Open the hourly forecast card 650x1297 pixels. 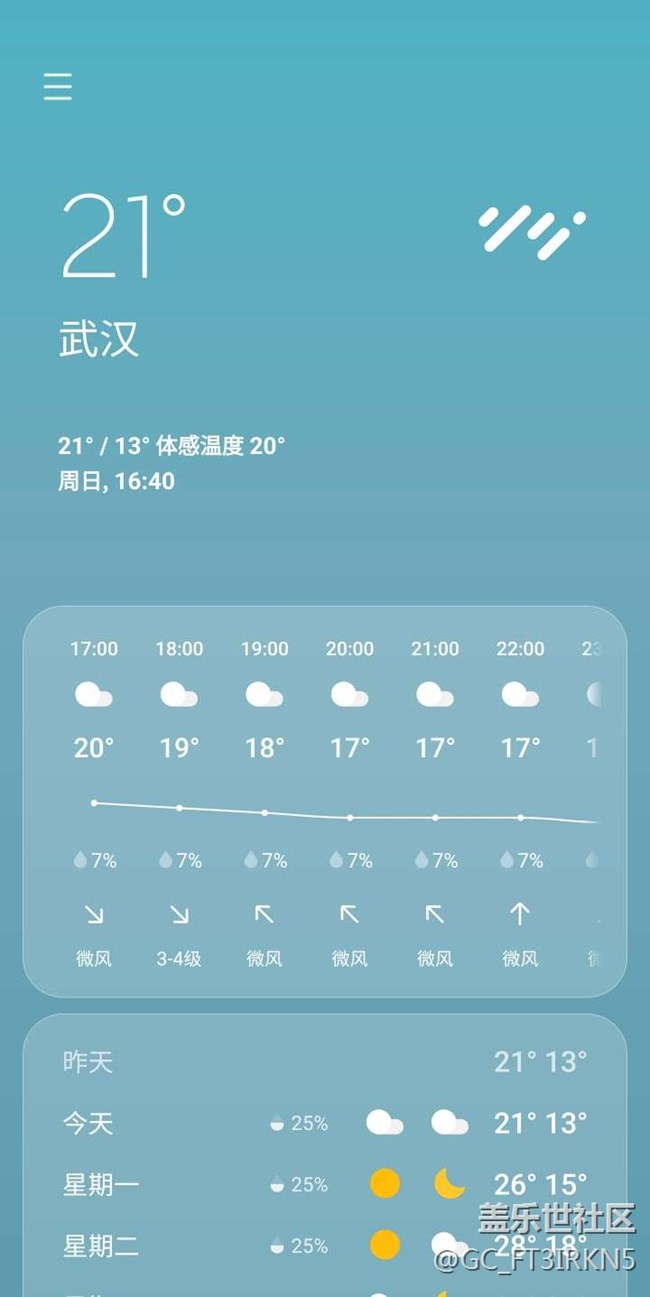(324, 800)
